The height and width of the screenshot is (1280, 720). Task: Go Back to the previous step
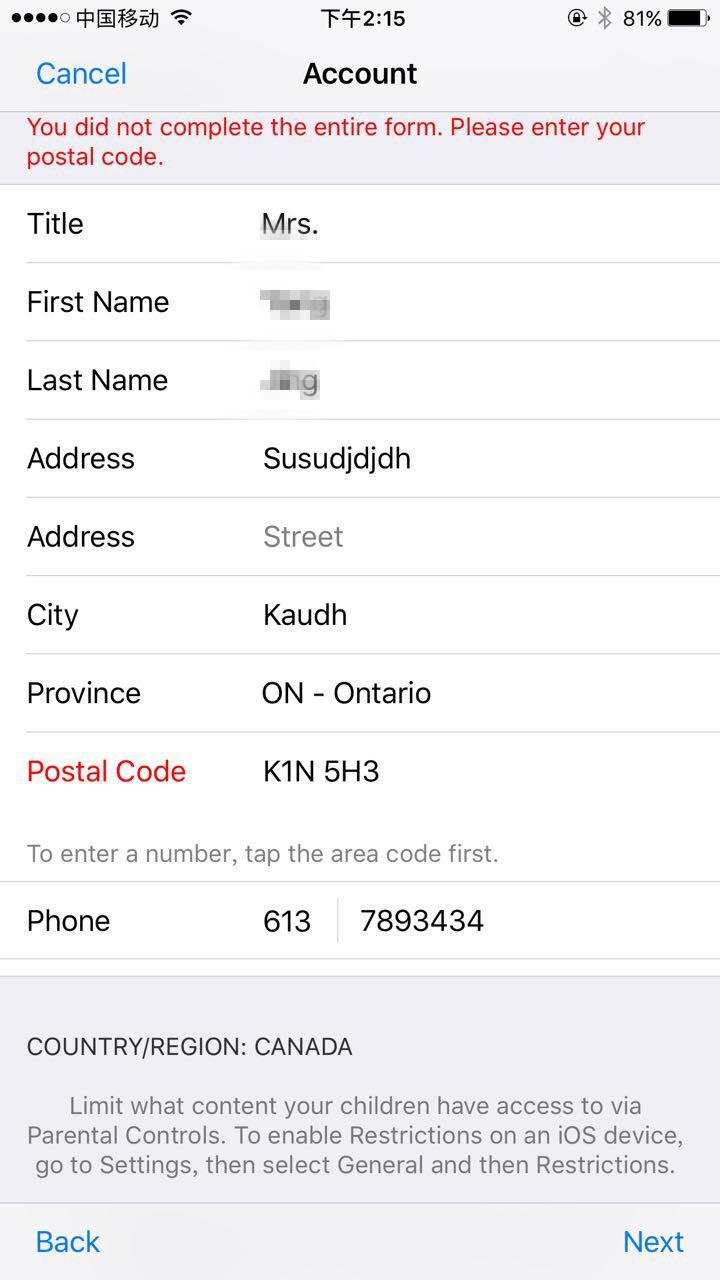(x=67, y=1242)
